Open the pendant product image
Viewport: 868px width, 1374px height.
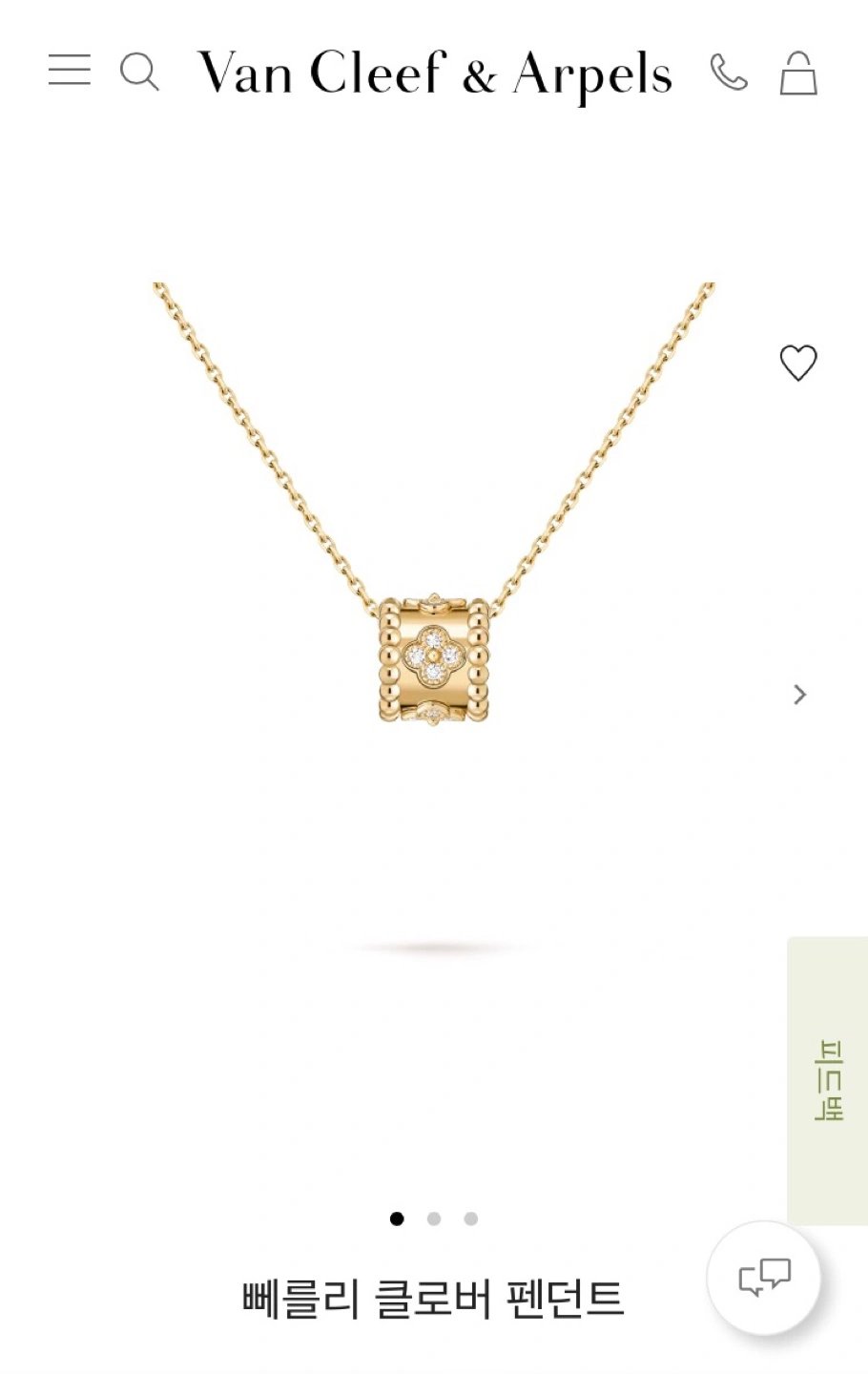[434, 658]
